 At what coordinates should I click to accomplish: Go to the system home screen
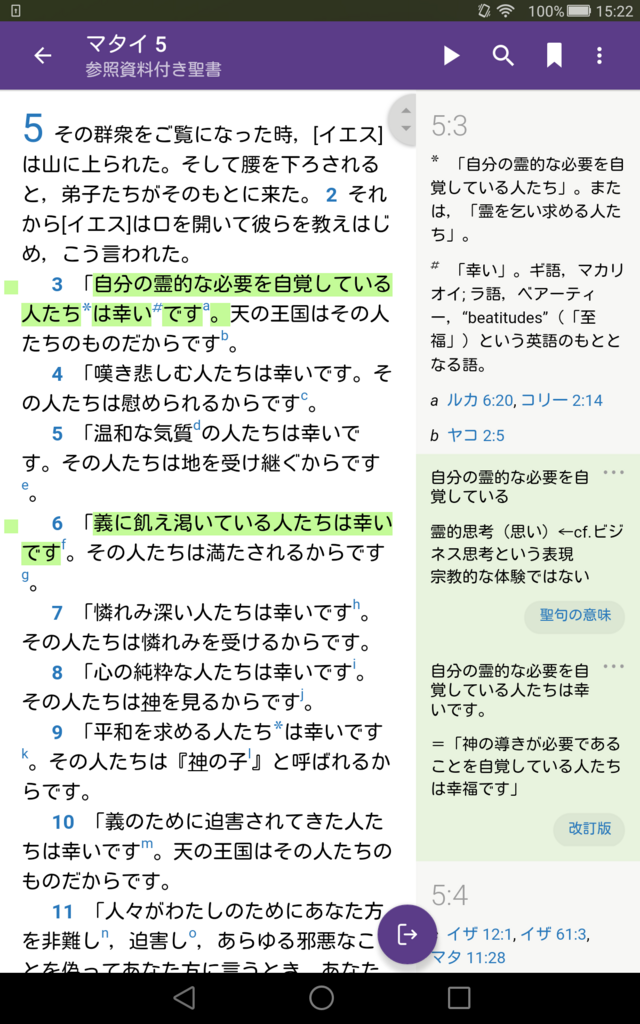click(x=321, y=997)
